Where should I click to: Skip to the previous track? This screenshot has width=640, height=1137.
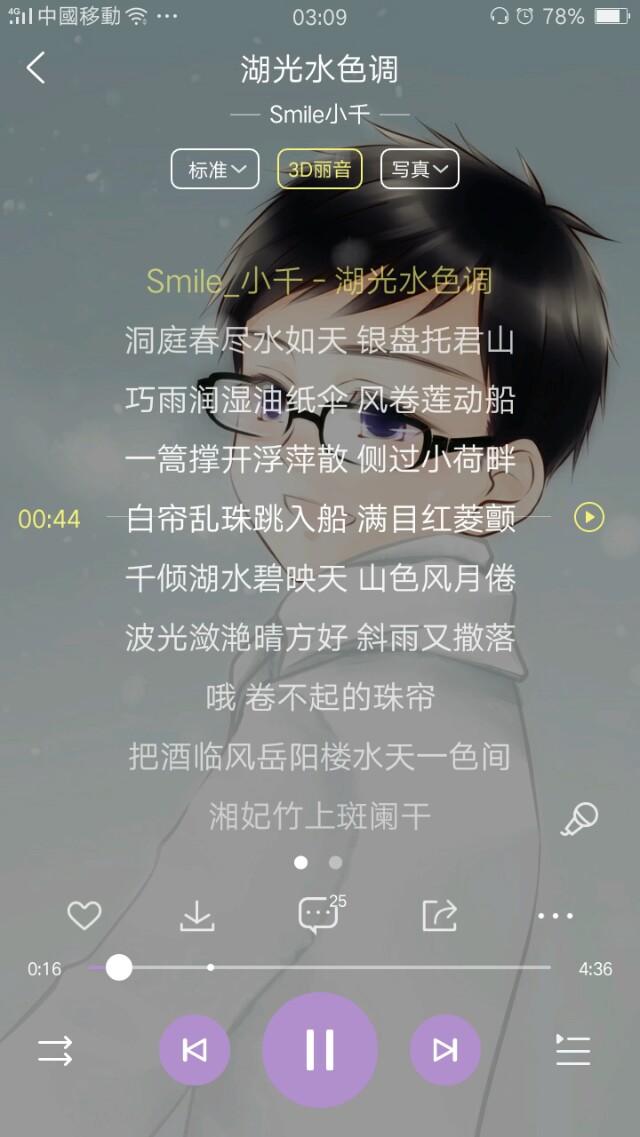point(194,1049)
